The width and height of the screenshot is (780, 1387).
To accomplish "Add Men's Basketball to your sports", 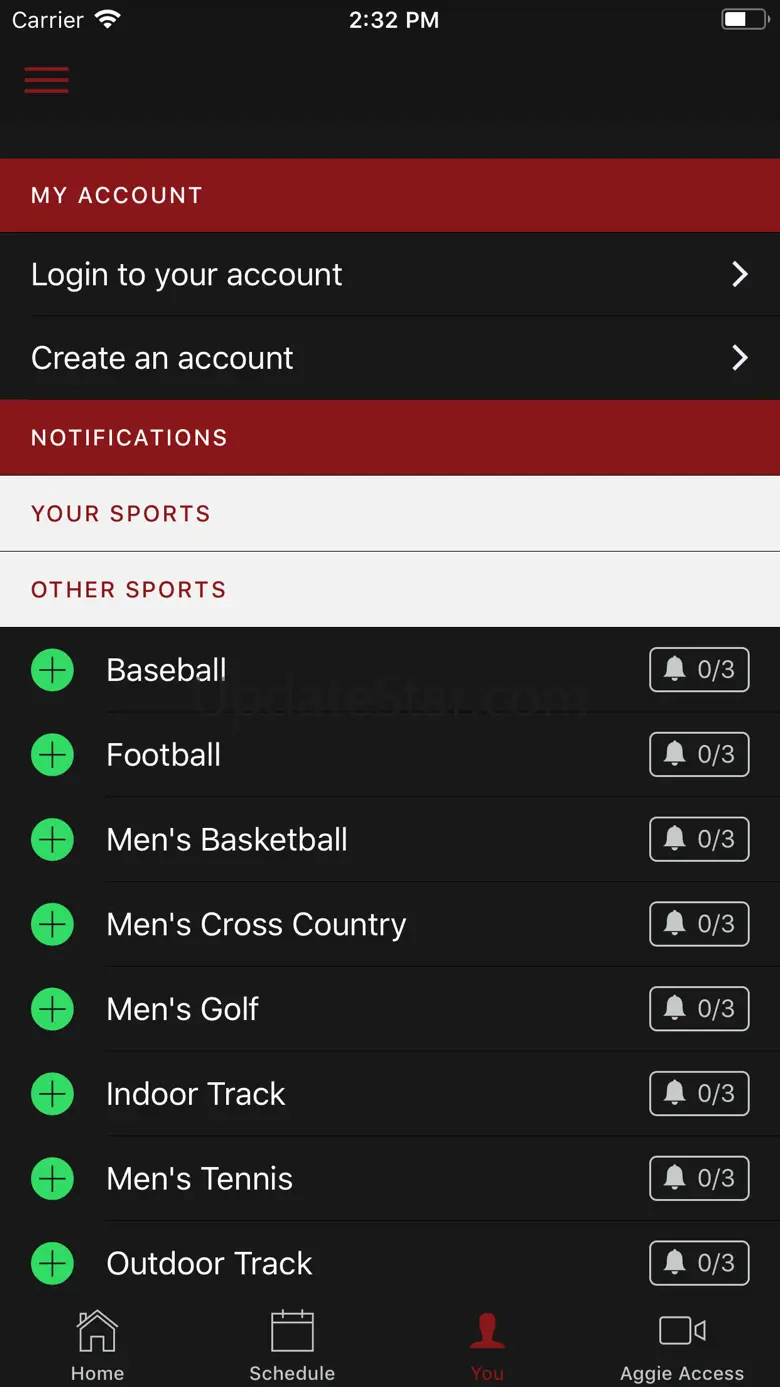I will tap(52, 840).
